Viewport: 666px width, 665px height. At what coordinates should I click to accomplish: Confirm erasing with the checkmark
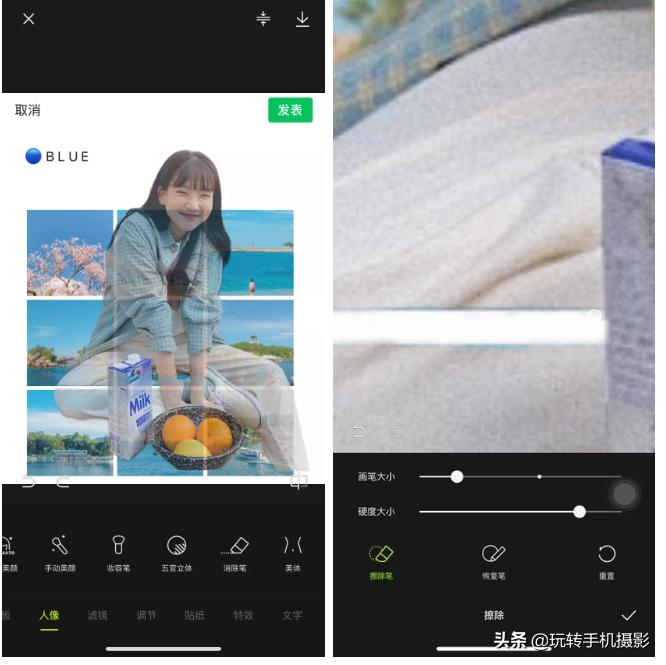tap(629, 615)
